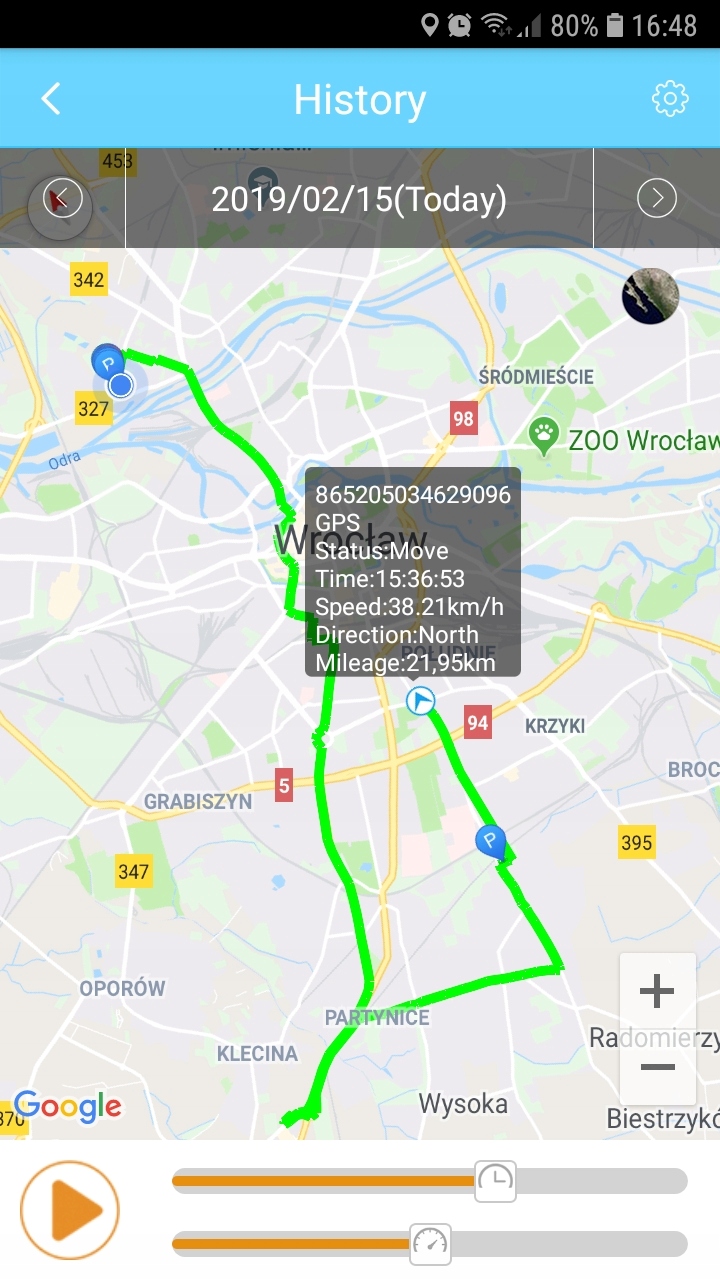Select the parking marker near road 327
This screenshot has width=720, height=1280.
(106, 360)
